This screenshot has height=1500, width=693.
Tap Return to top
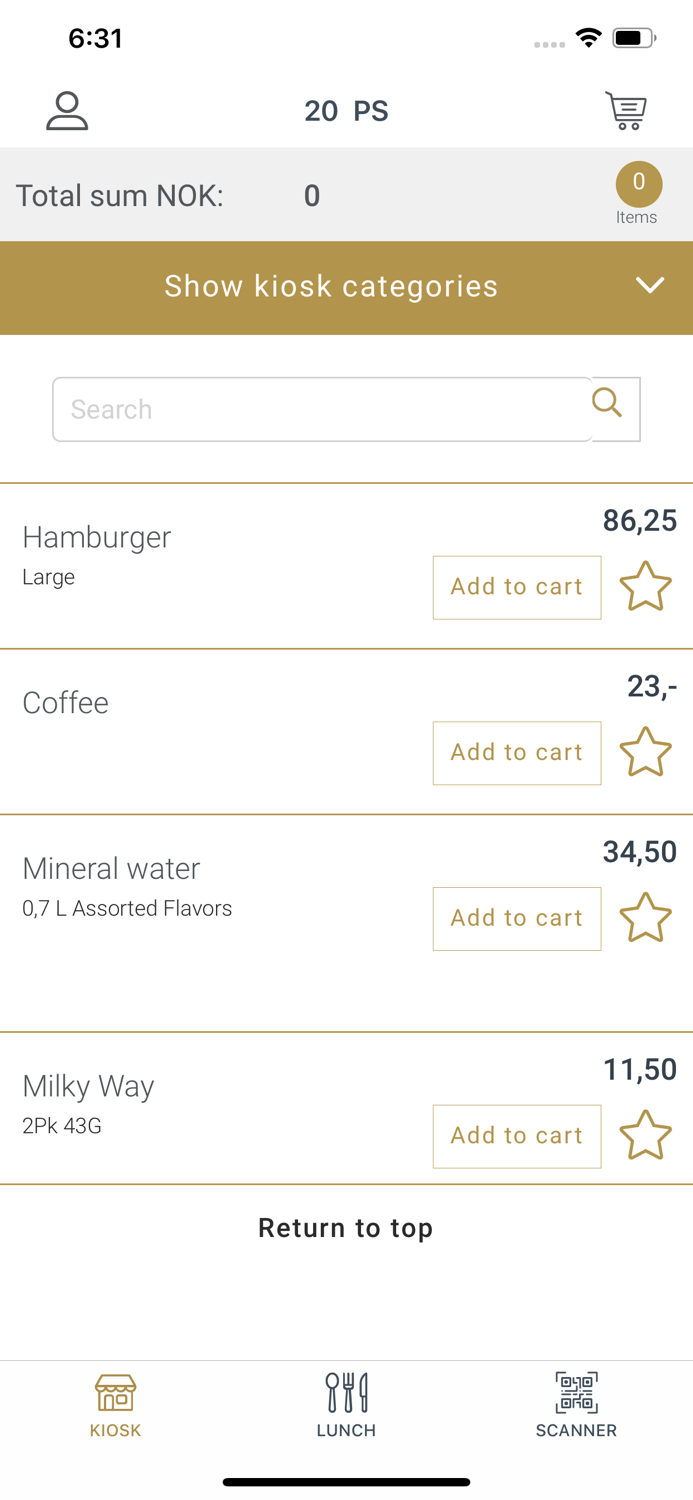[x=346, y=1228]
